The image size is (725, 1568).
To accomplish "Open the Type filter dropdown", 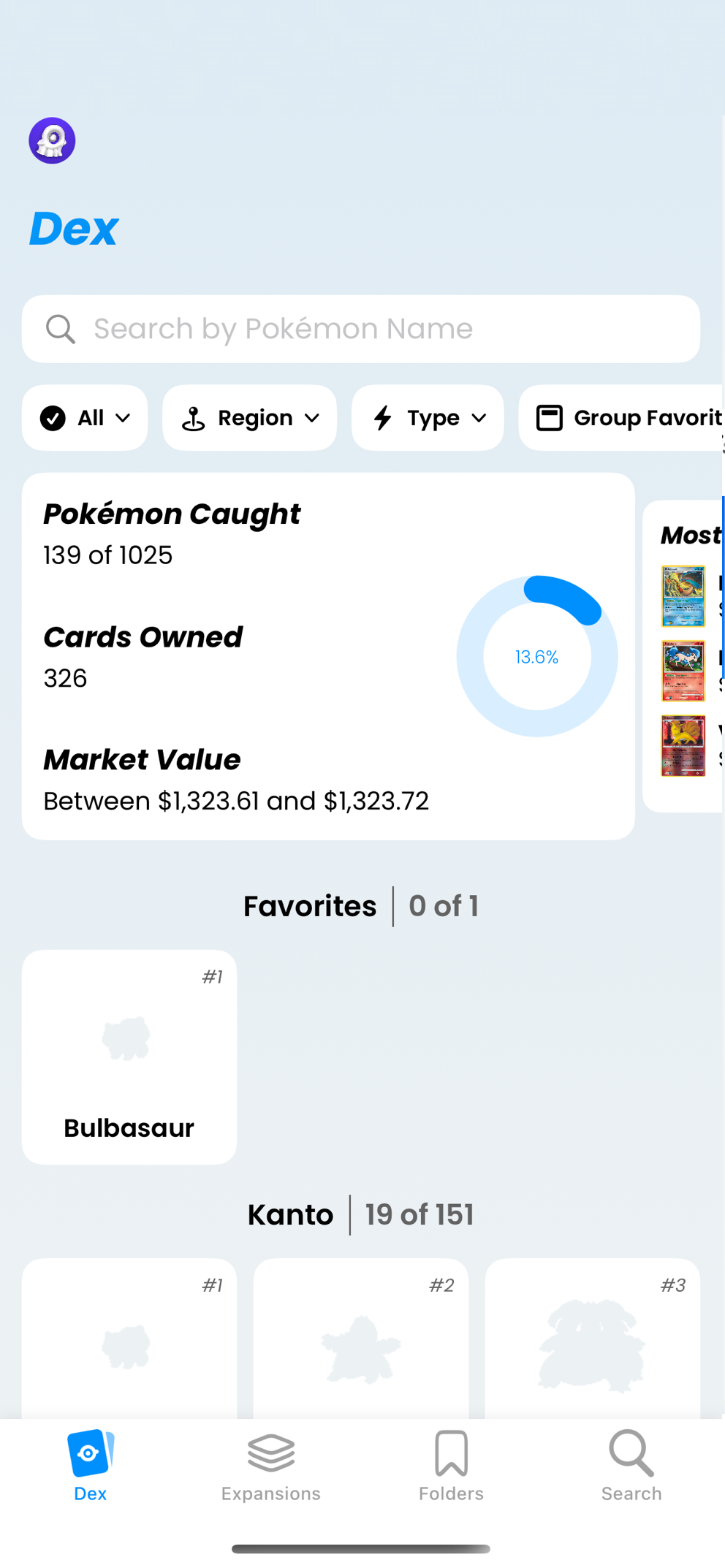I will tap(428, 418).
